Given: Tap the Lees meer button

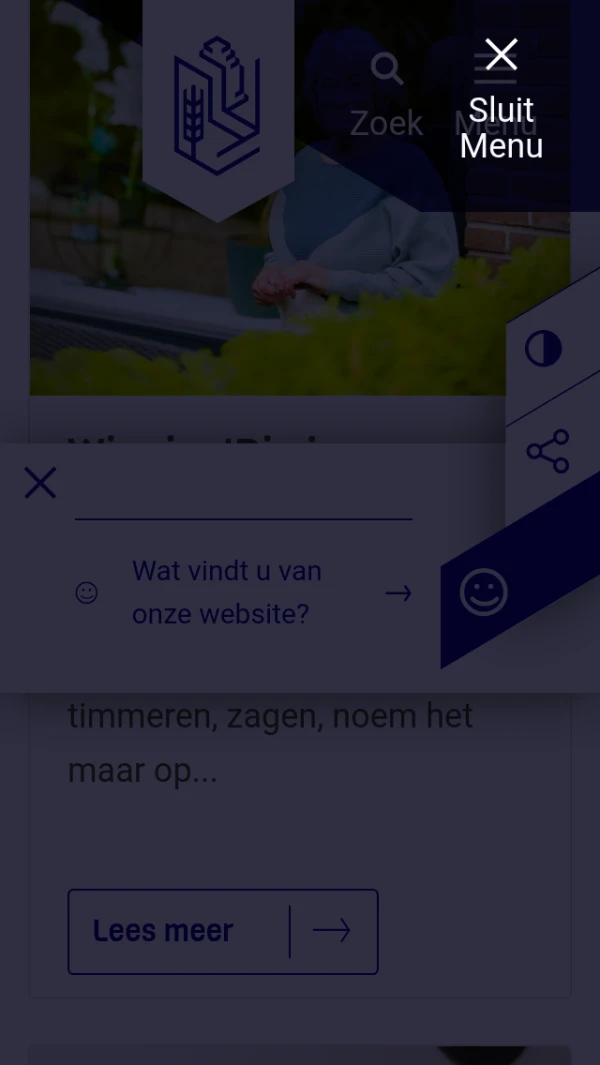Looking at the screenshot, I should pos(223,931).
